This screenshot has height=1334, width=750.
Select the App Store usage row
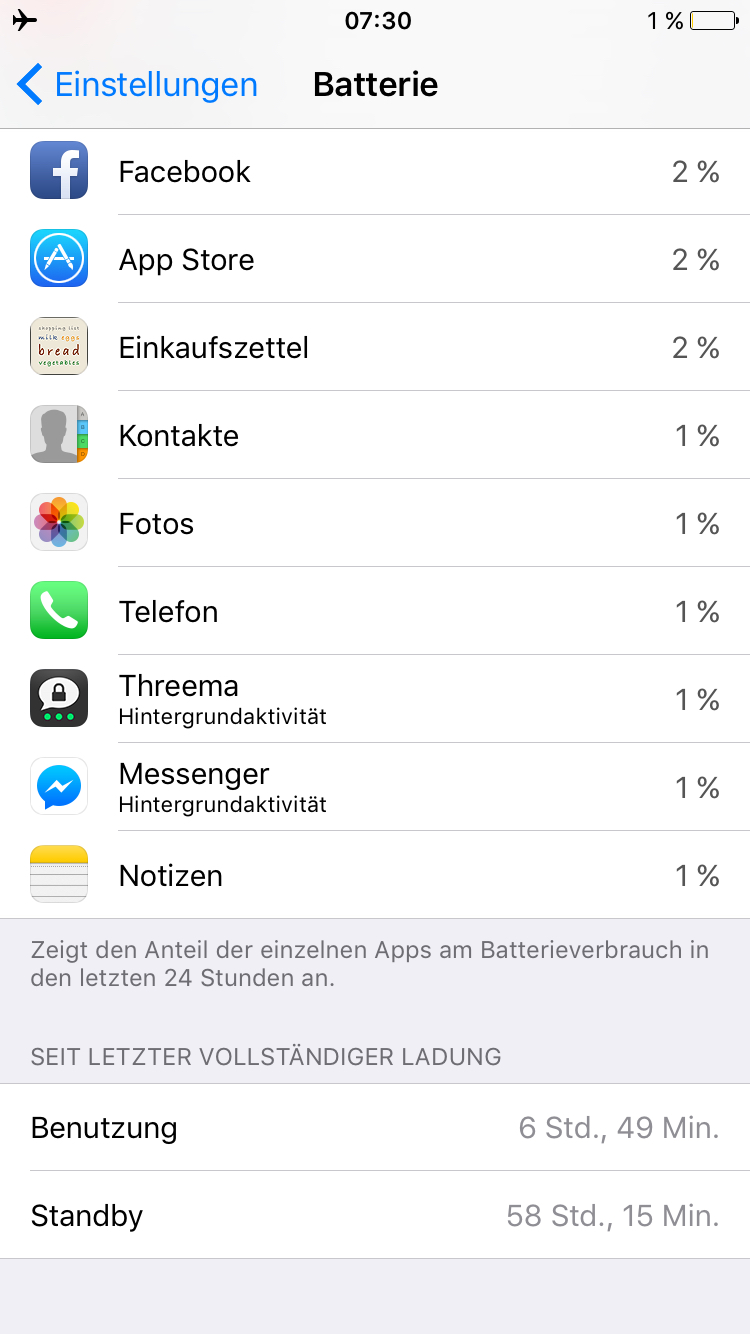click(x=375, y=259)
